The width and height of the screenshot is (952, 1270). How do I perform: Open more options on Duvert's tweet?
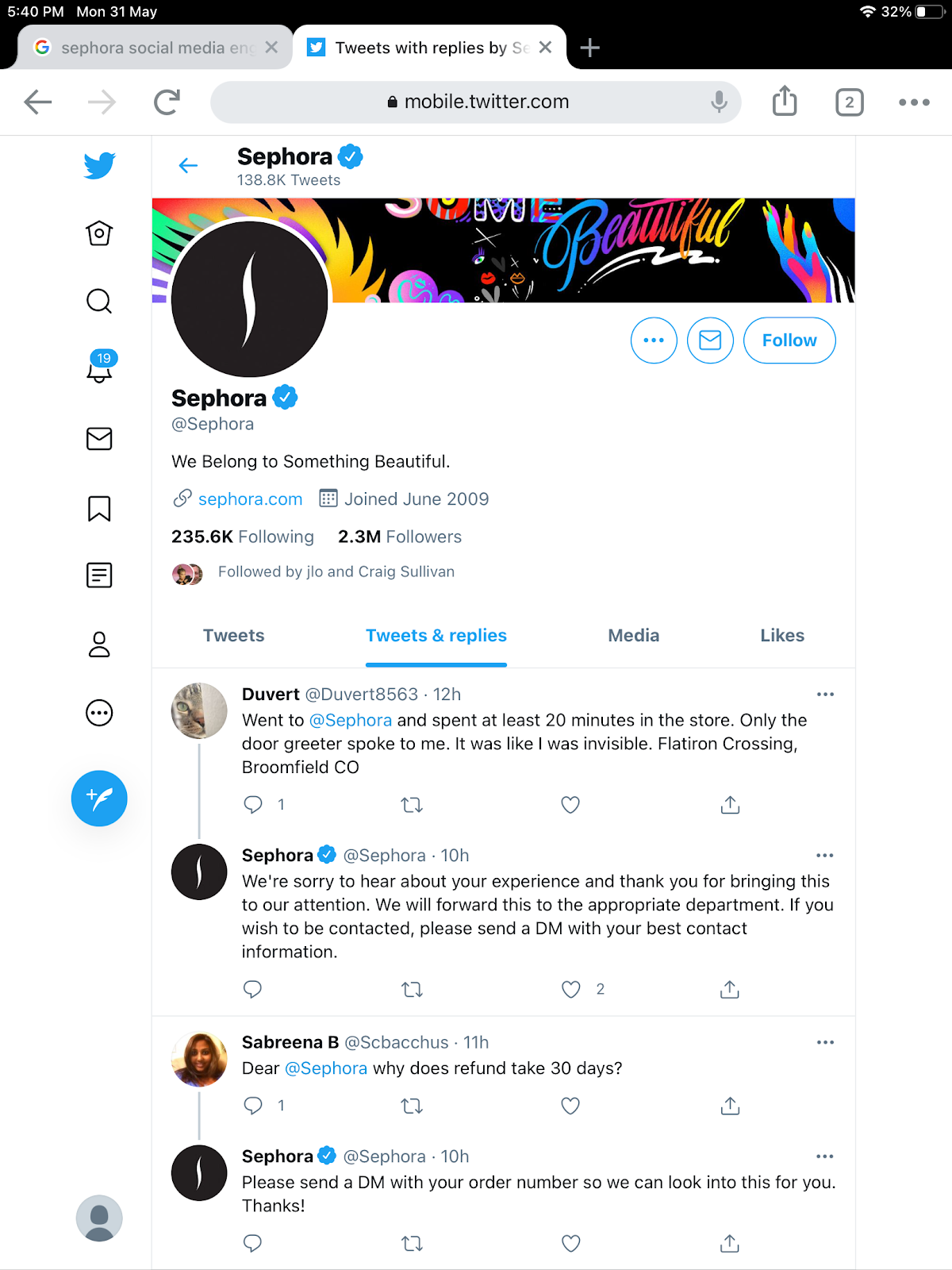(825, 695)
